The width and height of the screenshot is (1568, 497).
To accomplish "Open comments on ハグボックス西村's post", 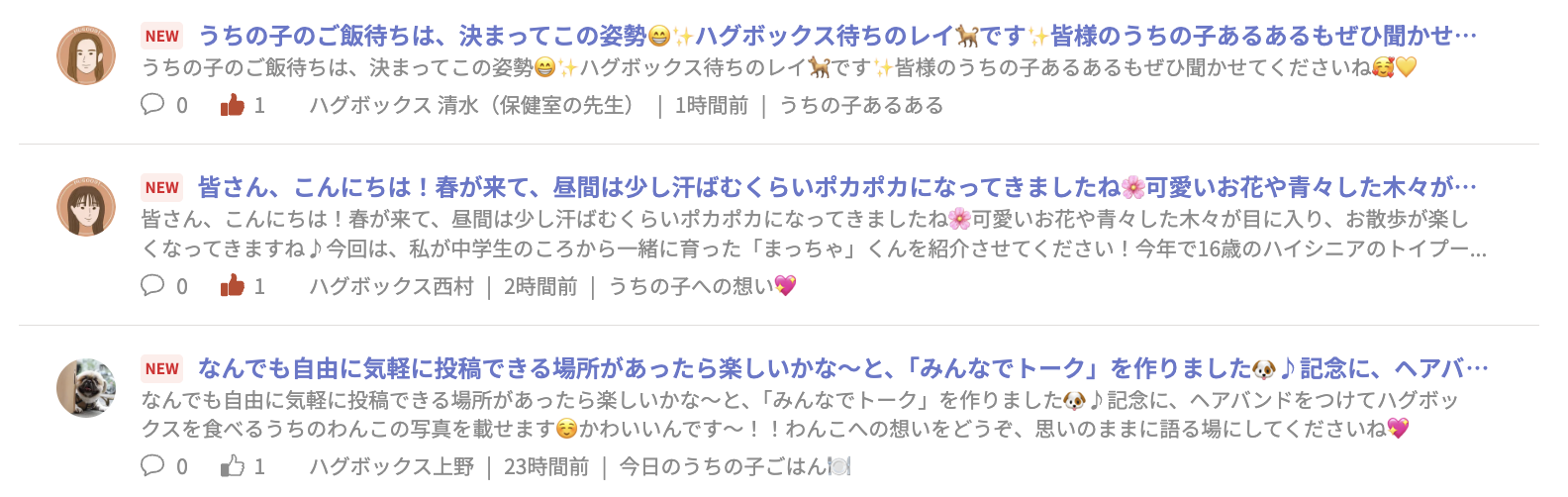I will tap(152, 286).
